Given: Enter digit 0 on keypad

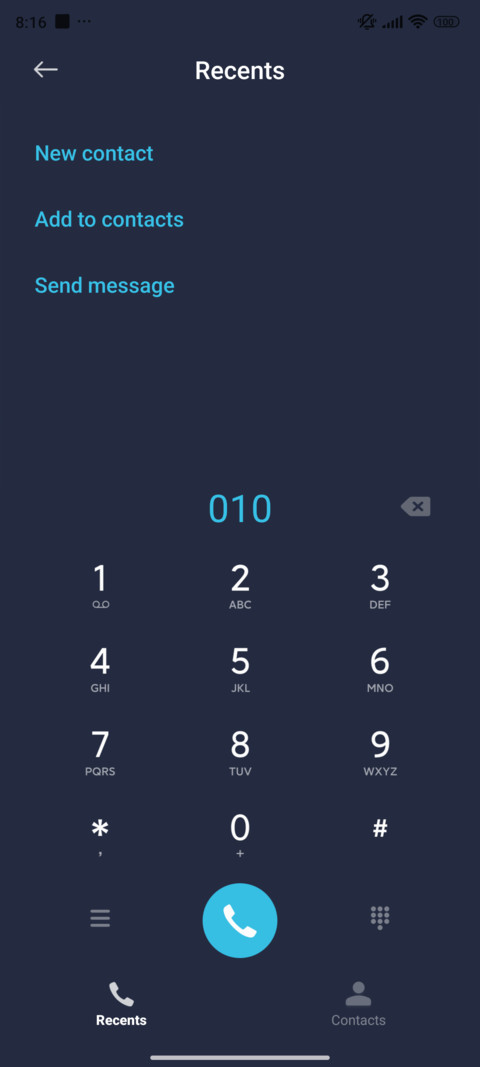Looking at the screenshot, I should (x=240, y=836).
